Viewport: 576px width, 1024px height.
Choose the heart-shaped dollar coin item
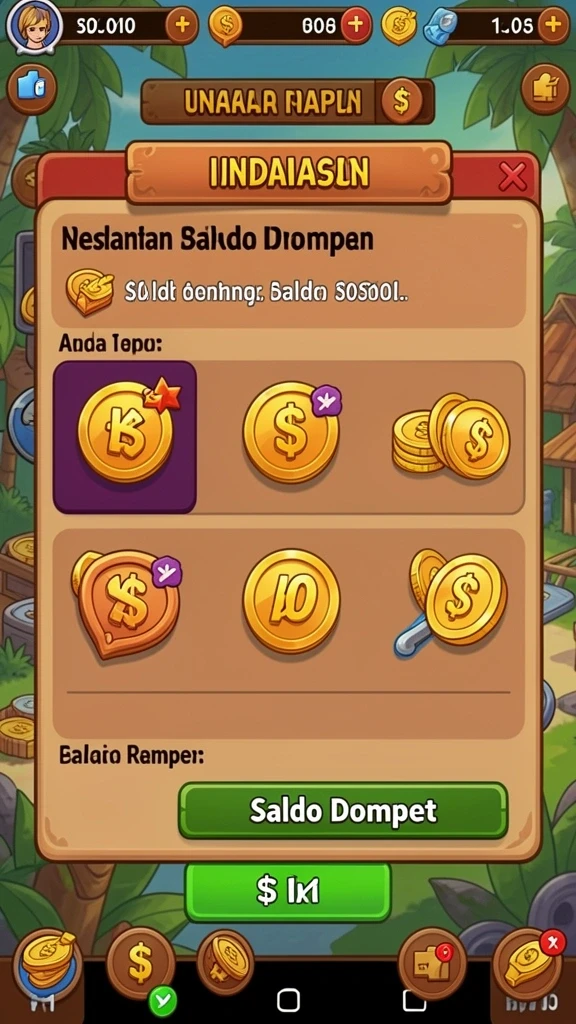pyautogui.click(x=126, y=603)
